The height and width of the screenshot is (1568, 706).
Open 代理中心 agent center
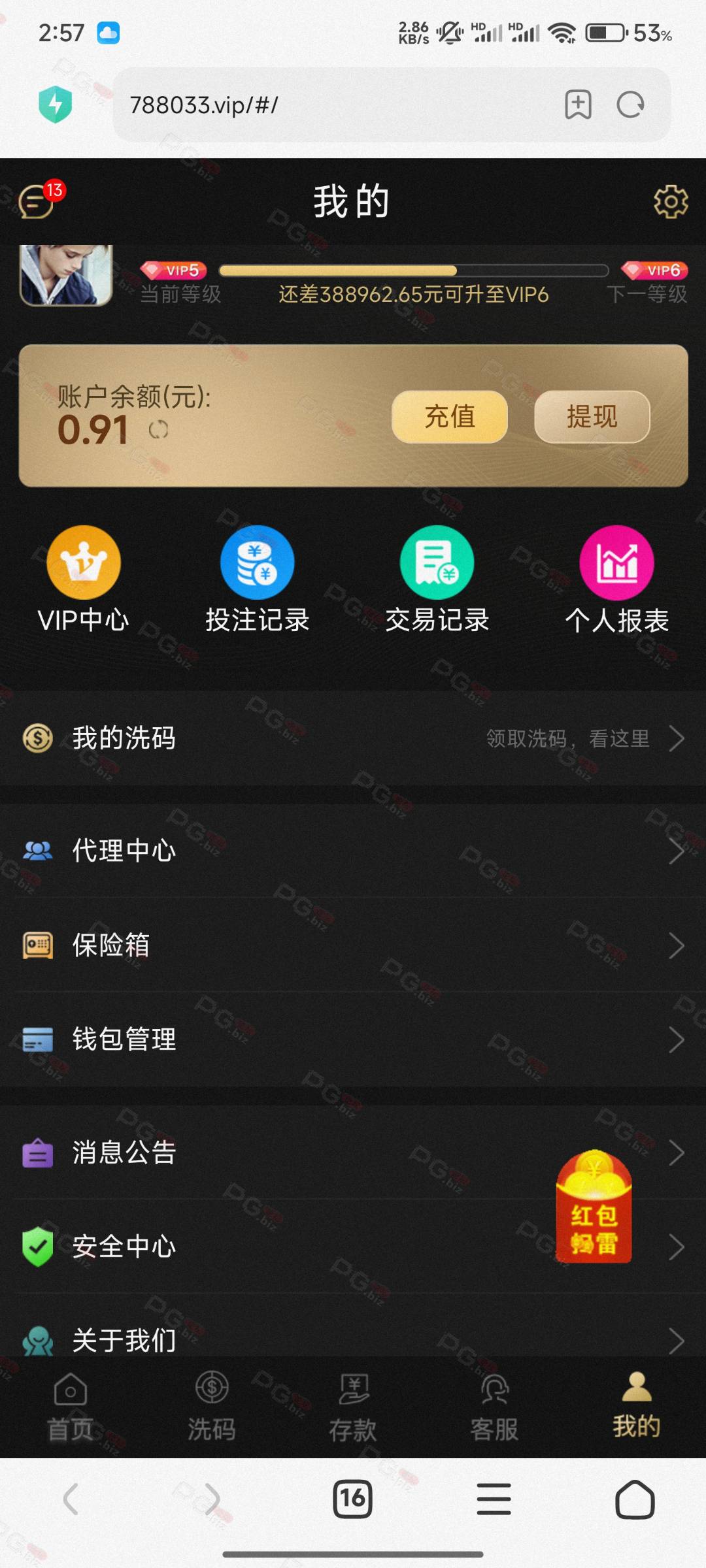353,851
